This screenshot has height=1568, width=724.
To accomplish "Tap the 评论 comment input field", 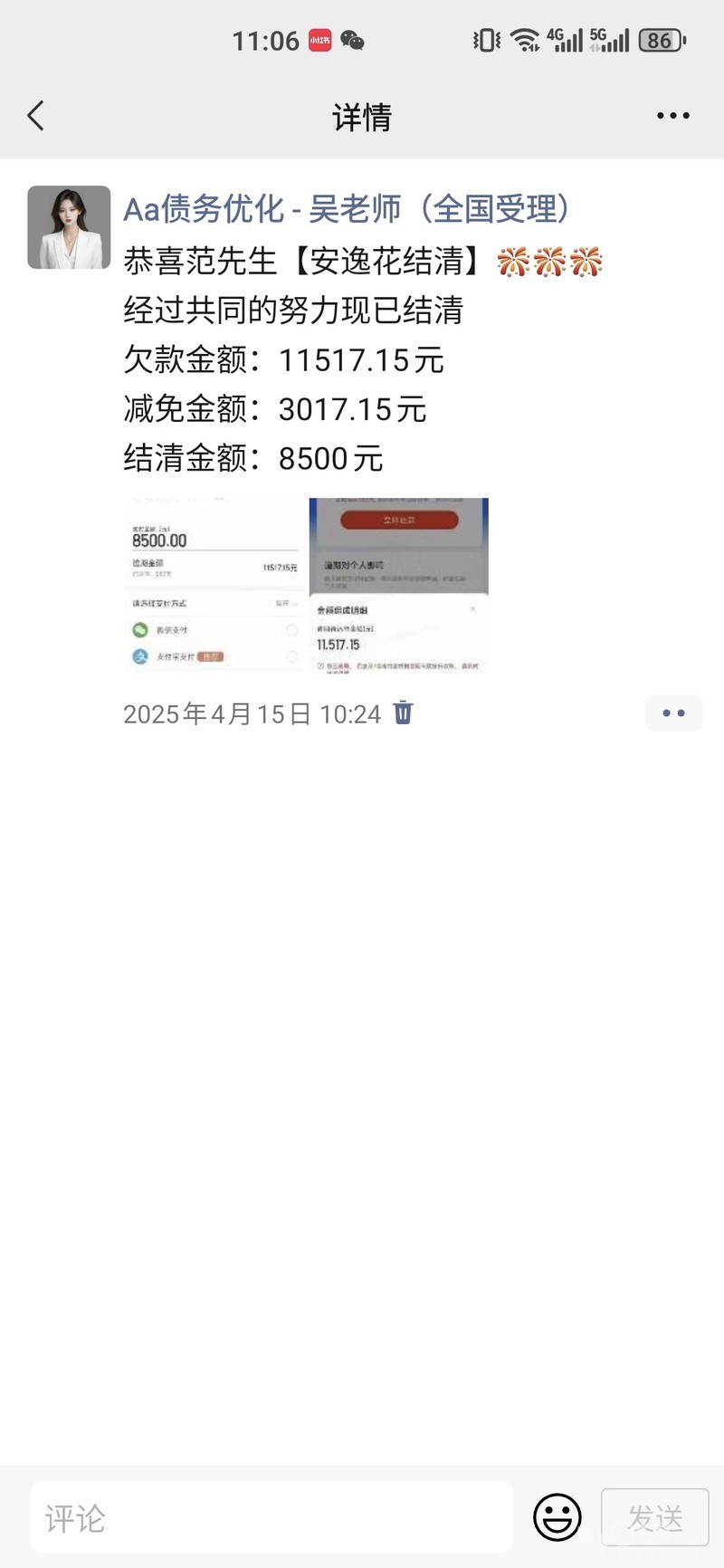I will (271, 1517).
